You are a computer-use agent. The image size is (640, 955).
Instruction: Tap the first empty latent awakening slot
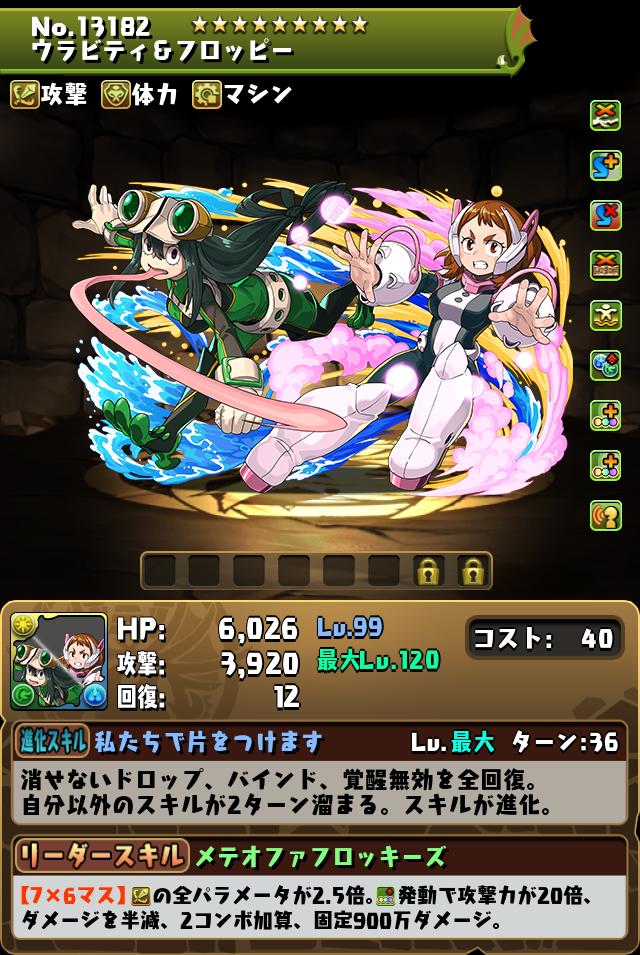tap(160, 572)
